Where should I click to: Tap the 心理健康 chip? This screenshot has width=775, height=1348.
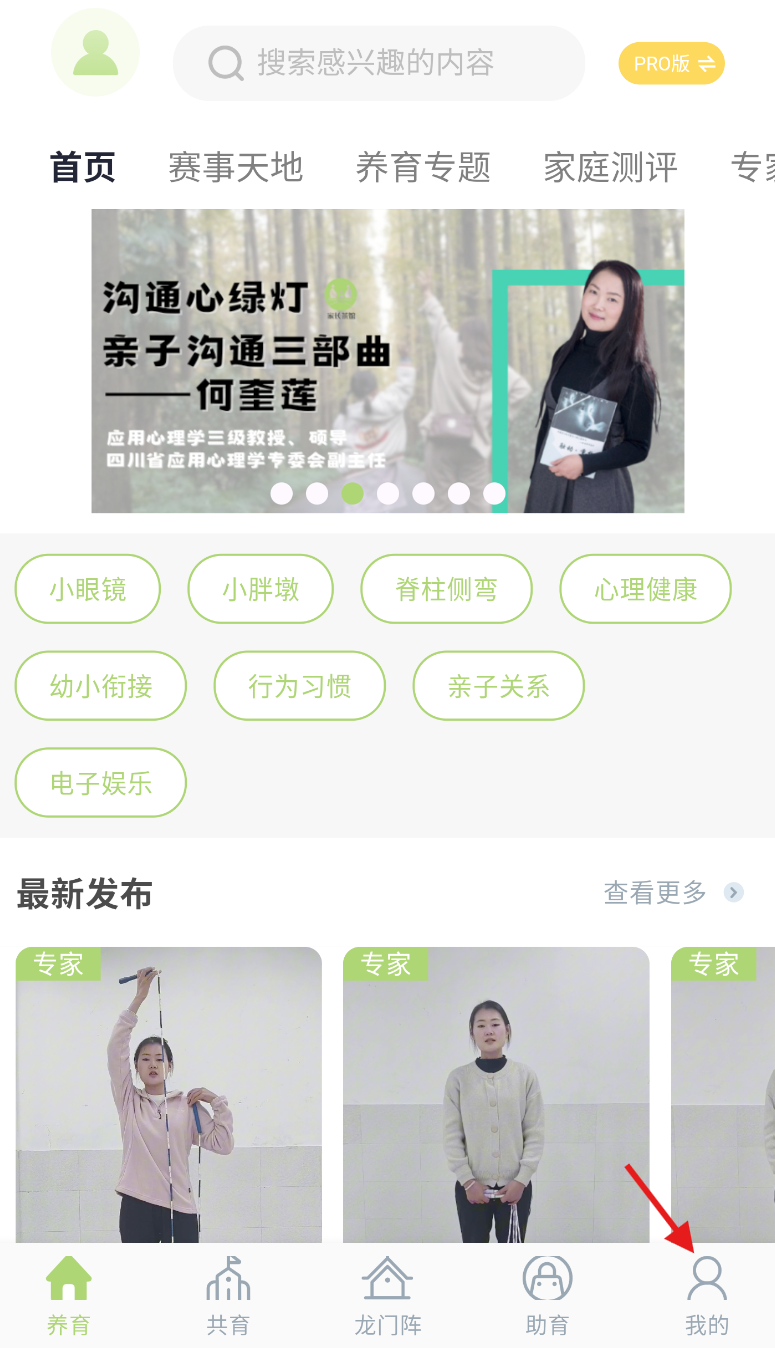coord(645,589)
